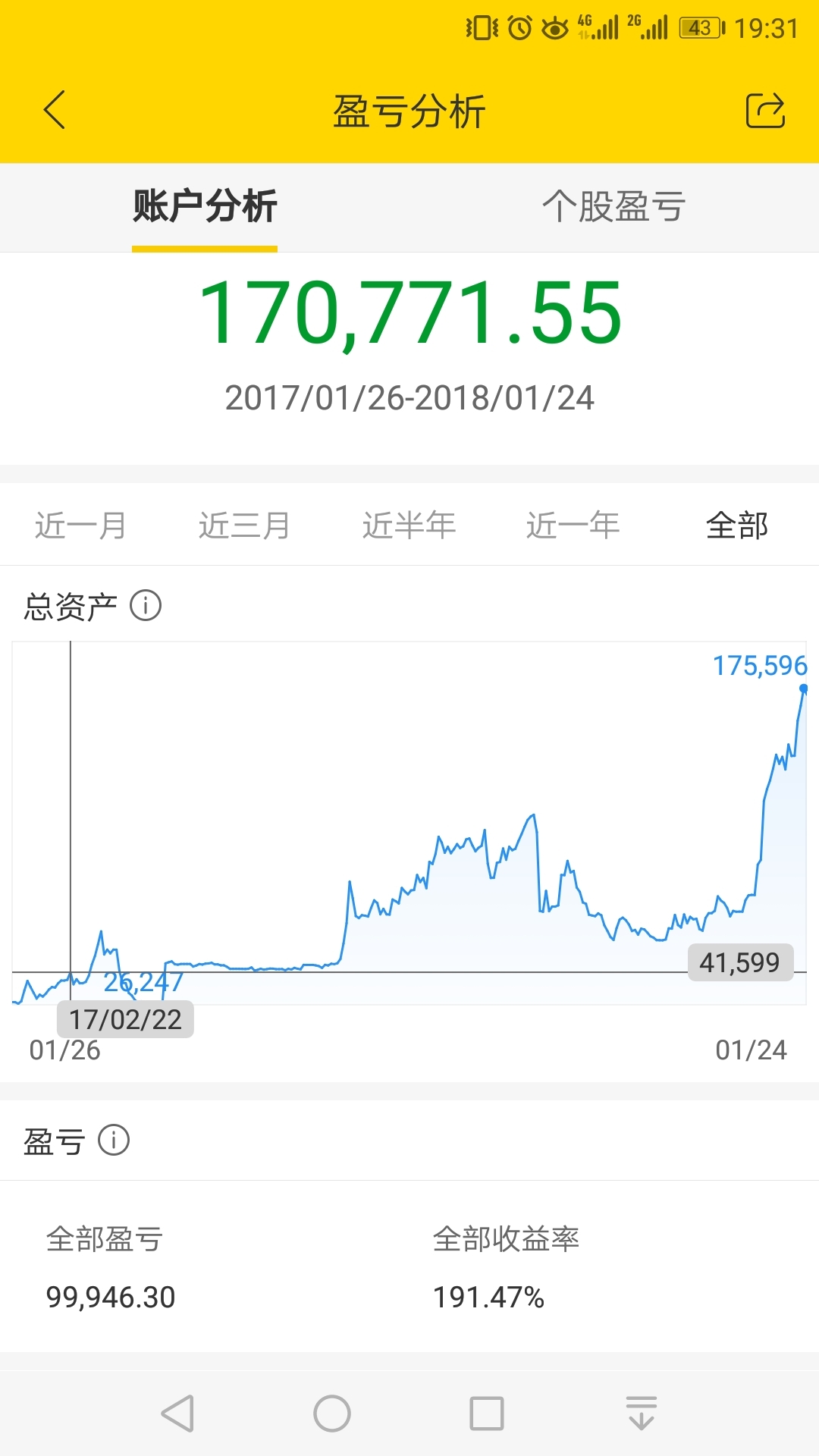Image resolution: width=819 pixels, height=1456 pixels.
Task: Go back from 盈亏分析 page
Action: click(55, 111)
